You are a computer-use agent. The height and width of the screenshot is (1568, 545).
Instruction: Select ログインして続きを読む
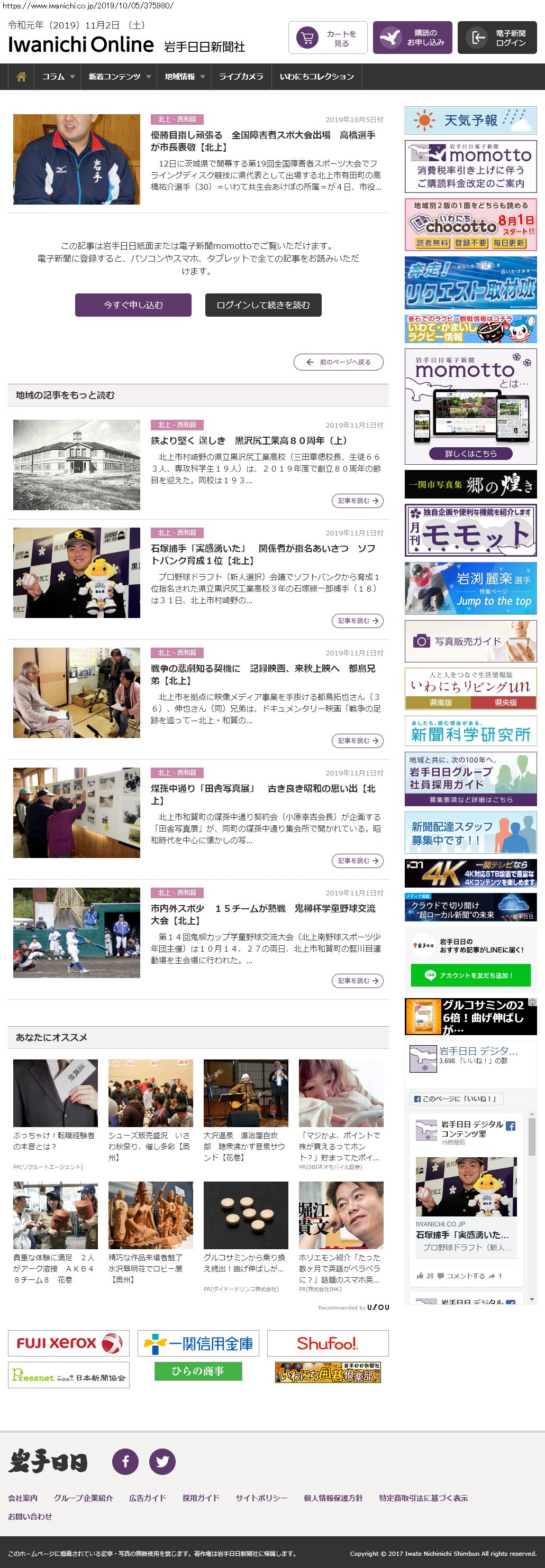263,305
